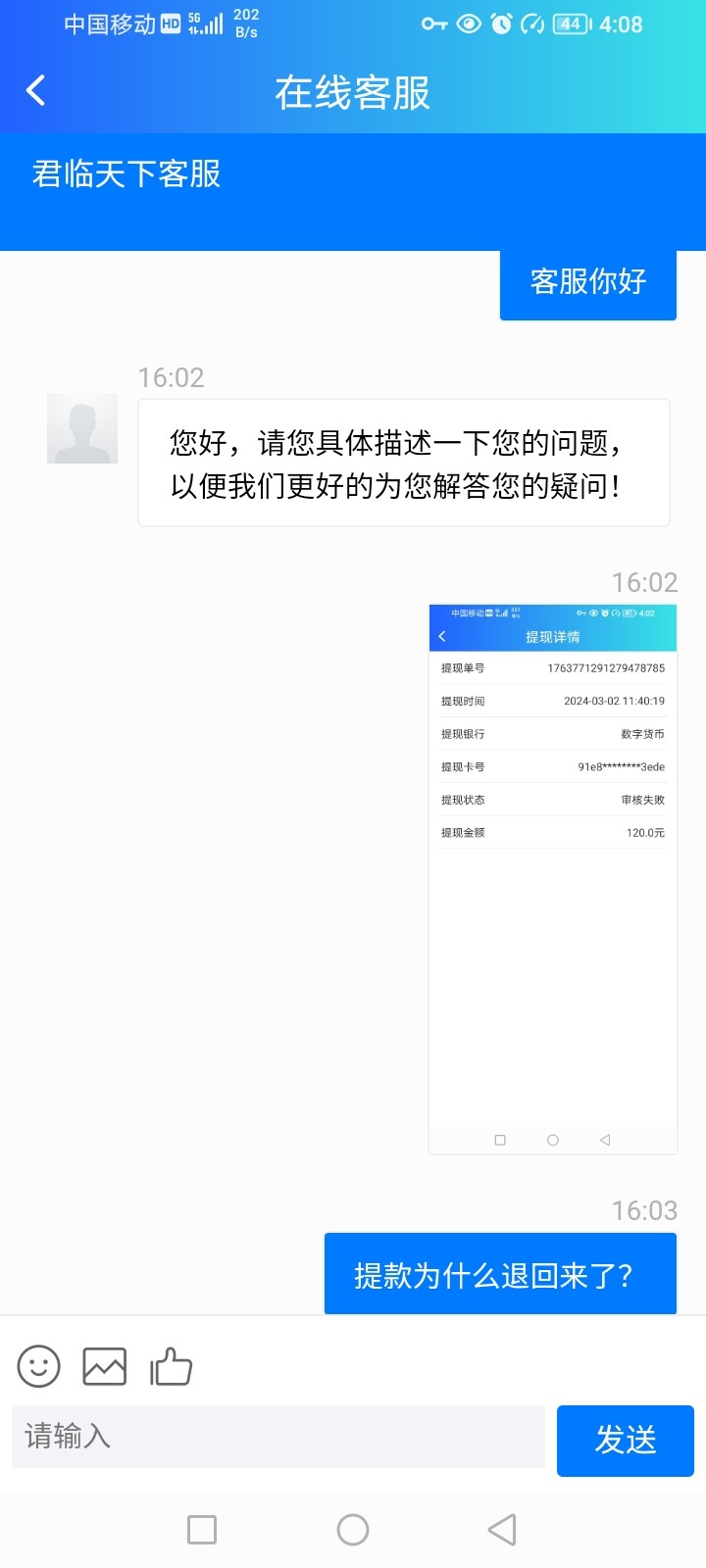Image resolution: width=706 pixels, height=1568 pixels.
Task: Open the image attachment picker
Action: 103,1366
